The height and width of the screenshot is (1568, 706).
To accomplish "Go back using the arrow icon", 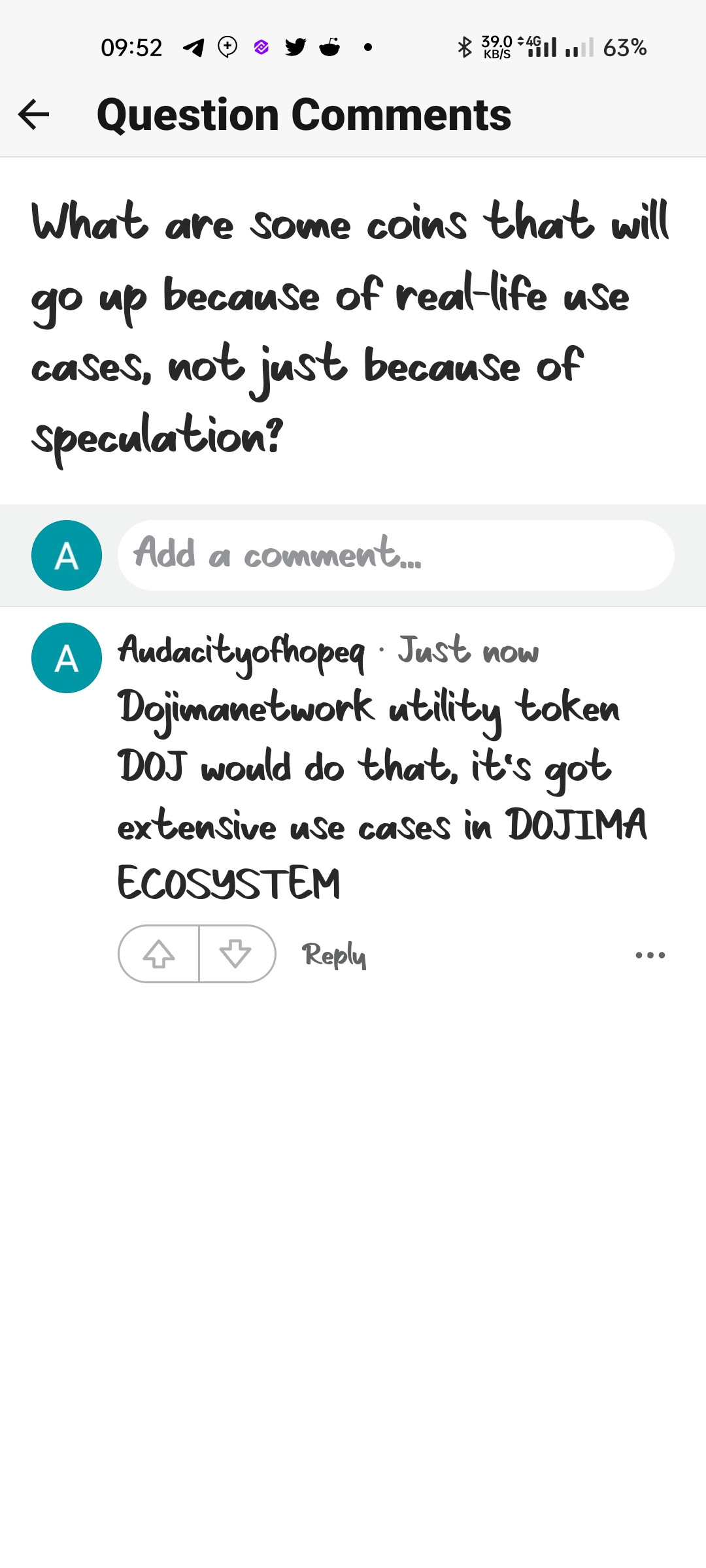I will pyautogui.click(x=34, y=115).
